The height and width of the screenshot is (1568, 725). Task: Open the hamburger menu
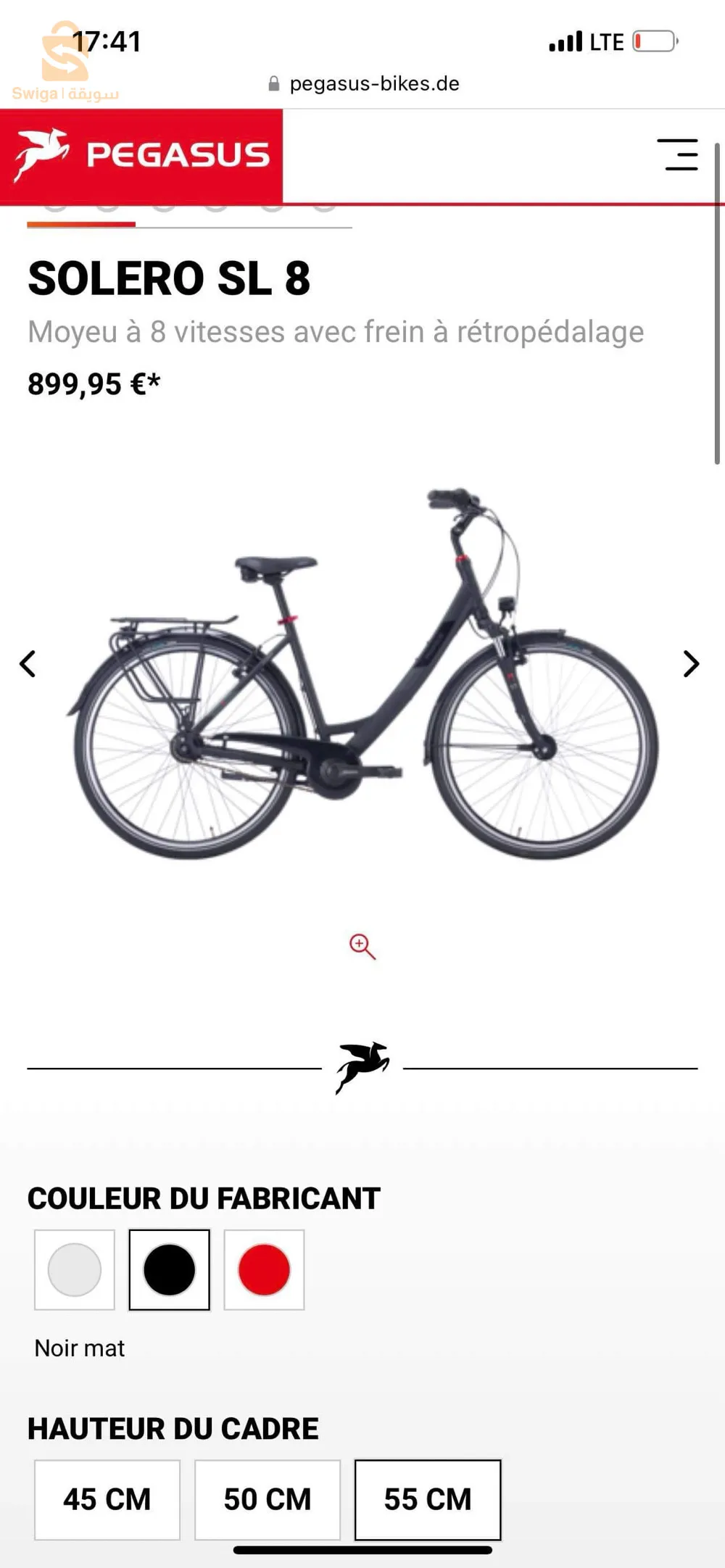pos(677,155)
